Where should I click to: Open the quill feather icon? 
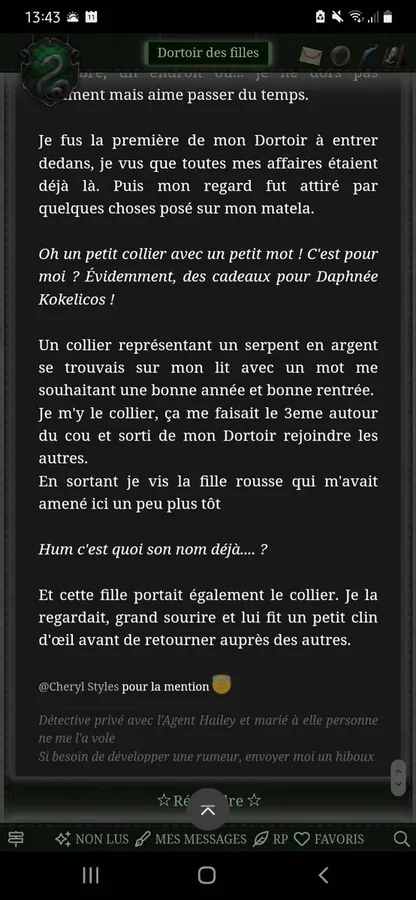(x=368, y=55)
